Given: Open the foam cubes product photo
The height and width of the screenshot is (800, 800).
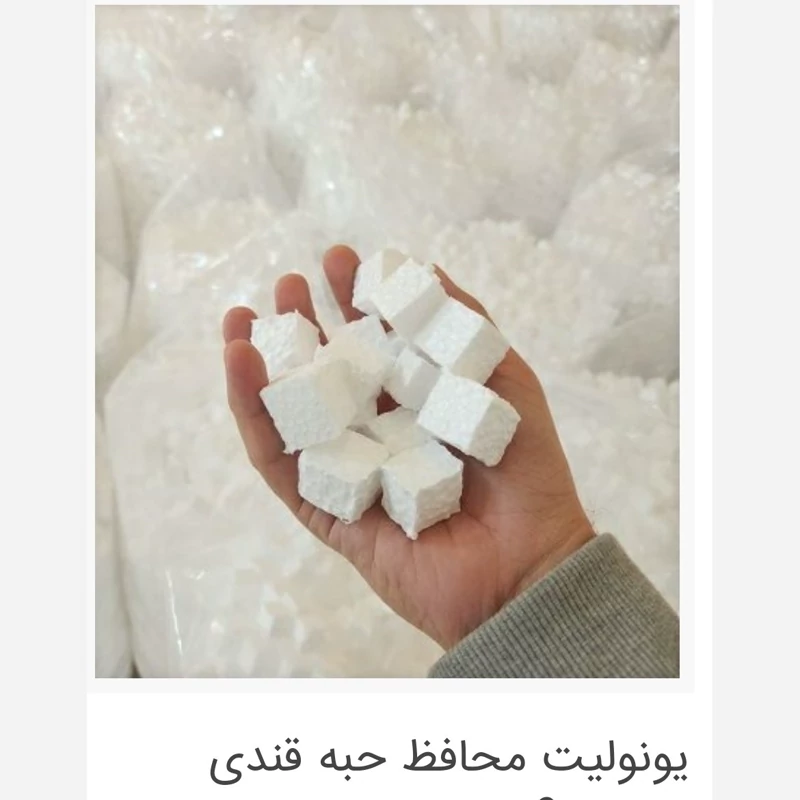Looking at the screenshot, I should pos(387,342).
